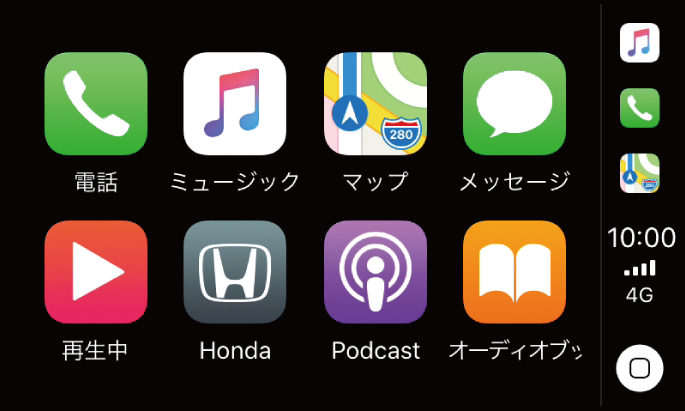The image size is (685, 411).
Task: Open the メッセージ messages app
Action: point(514,103)
